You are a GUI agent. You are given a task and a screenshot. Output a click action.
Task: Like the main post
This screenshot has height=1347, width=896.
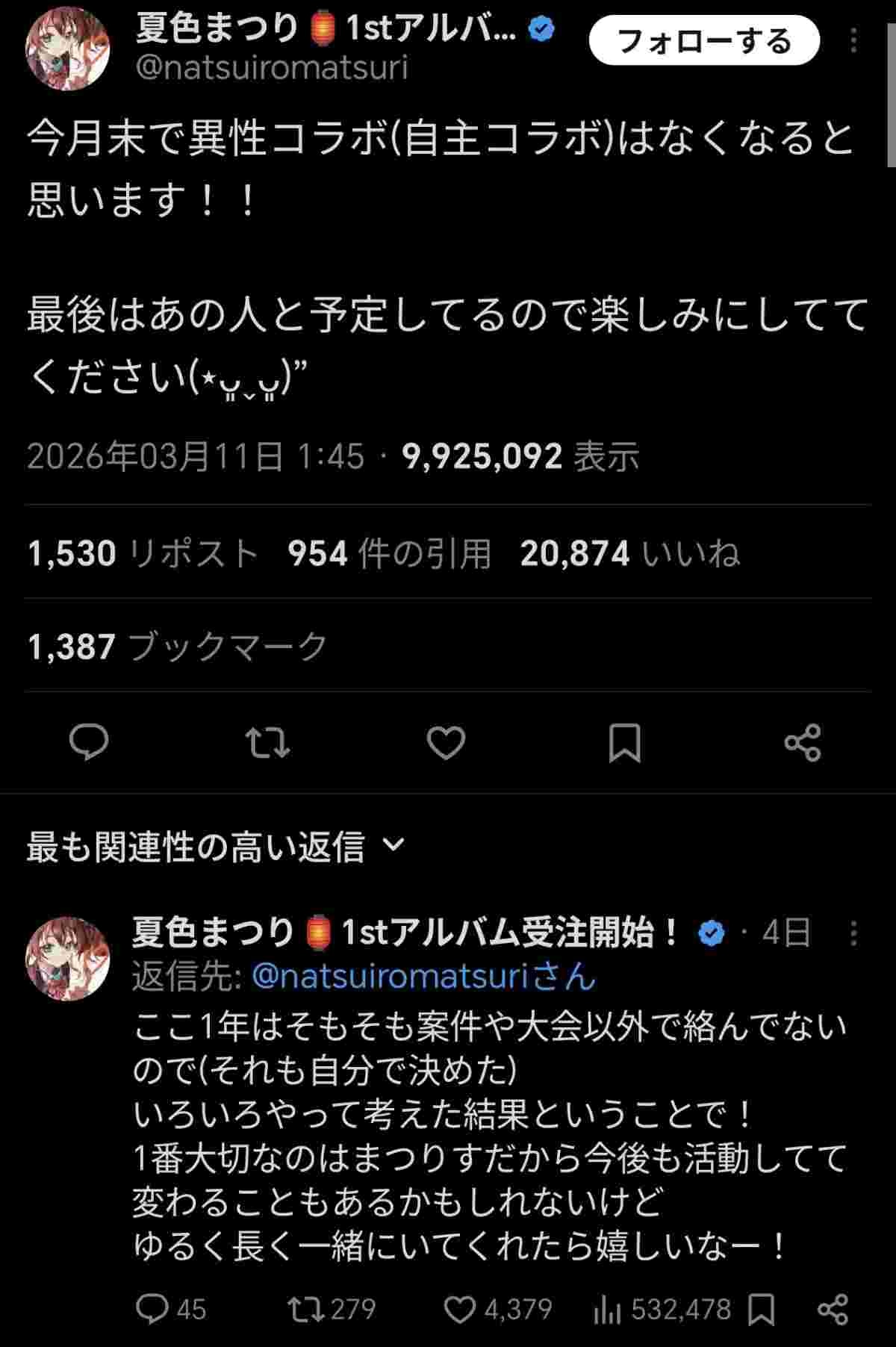[x=446, y=742]
